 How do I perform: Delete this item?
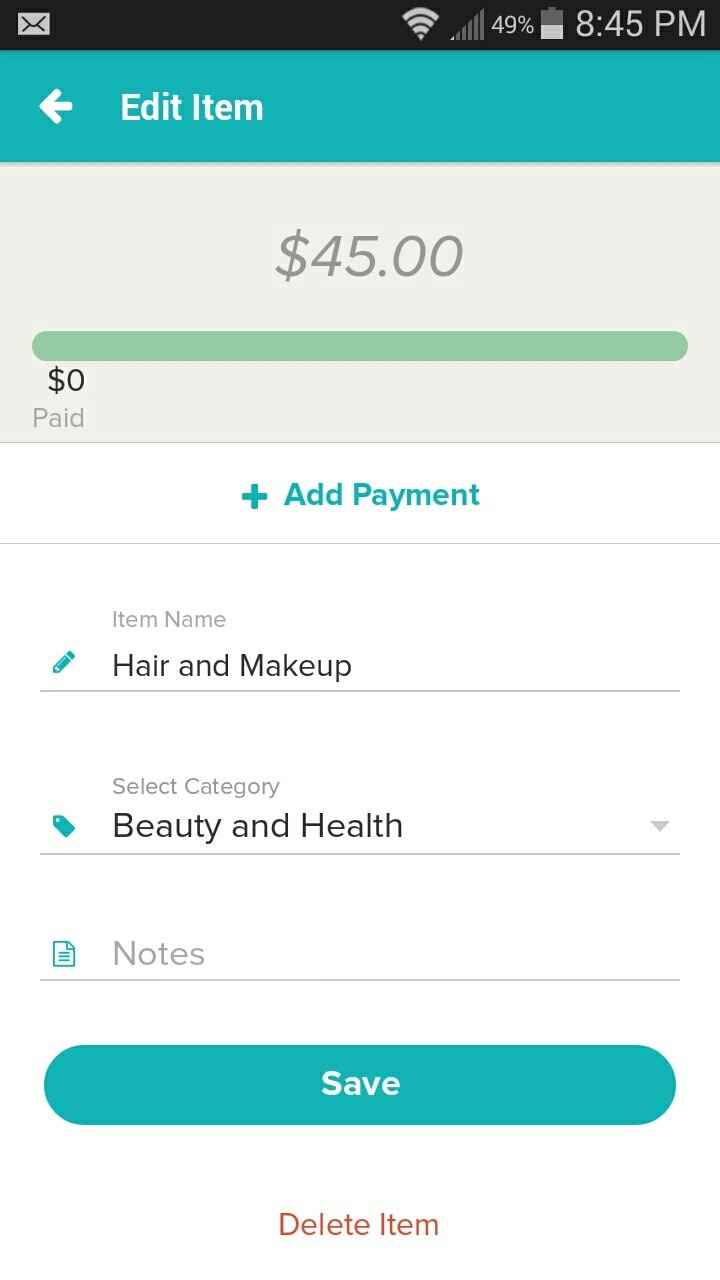pos(358,1224)
